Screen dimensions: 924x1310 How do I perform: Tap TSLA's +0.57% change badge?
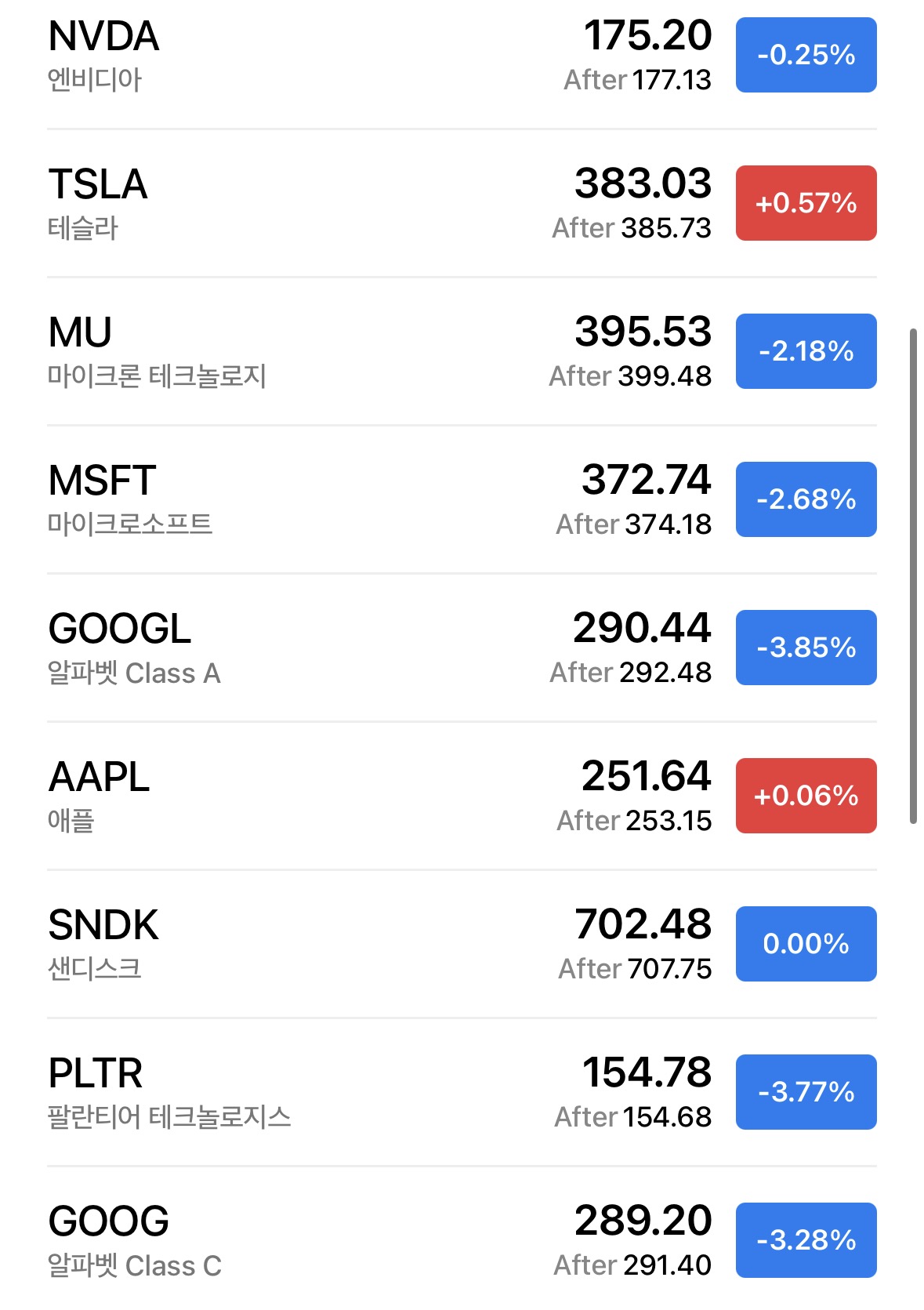[806, 203]
